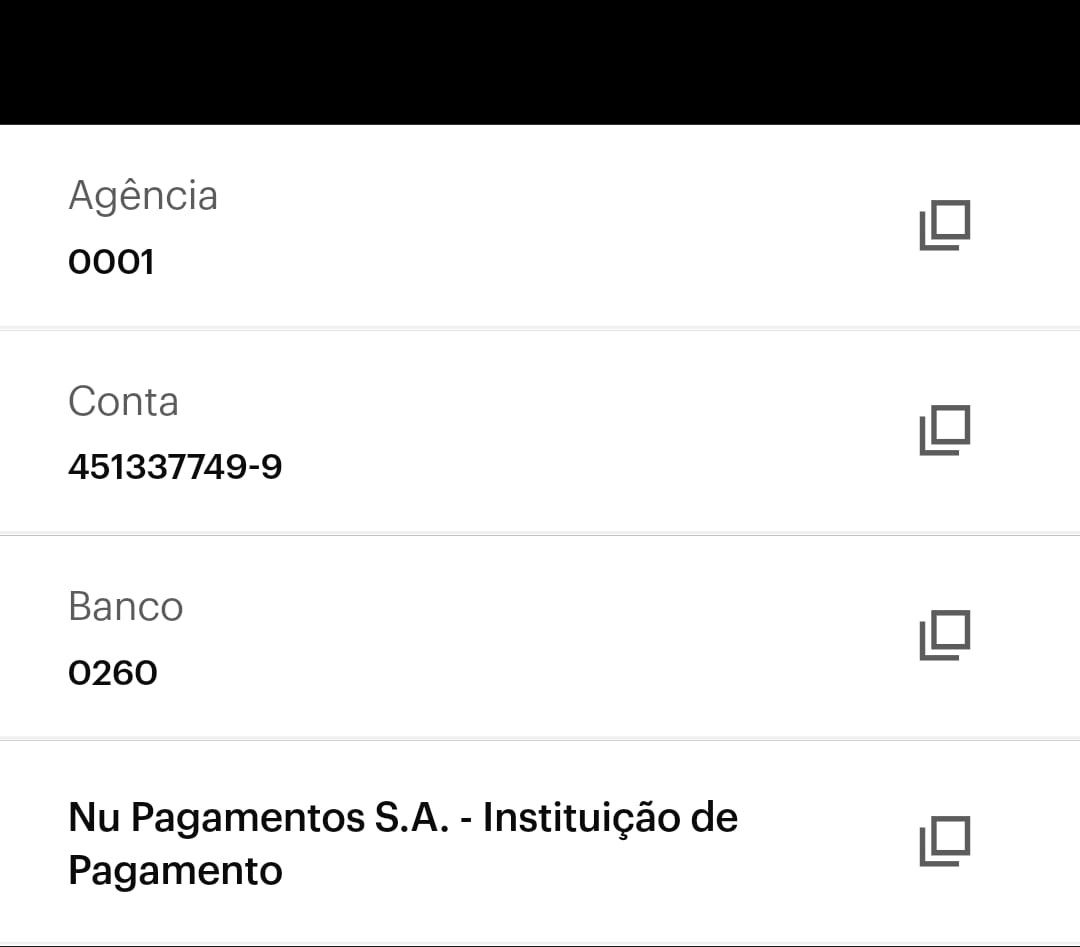Copy the Conta number 451337749-9
The height and width of the screenshot is (947, 1080).
[x=945, y=430]
